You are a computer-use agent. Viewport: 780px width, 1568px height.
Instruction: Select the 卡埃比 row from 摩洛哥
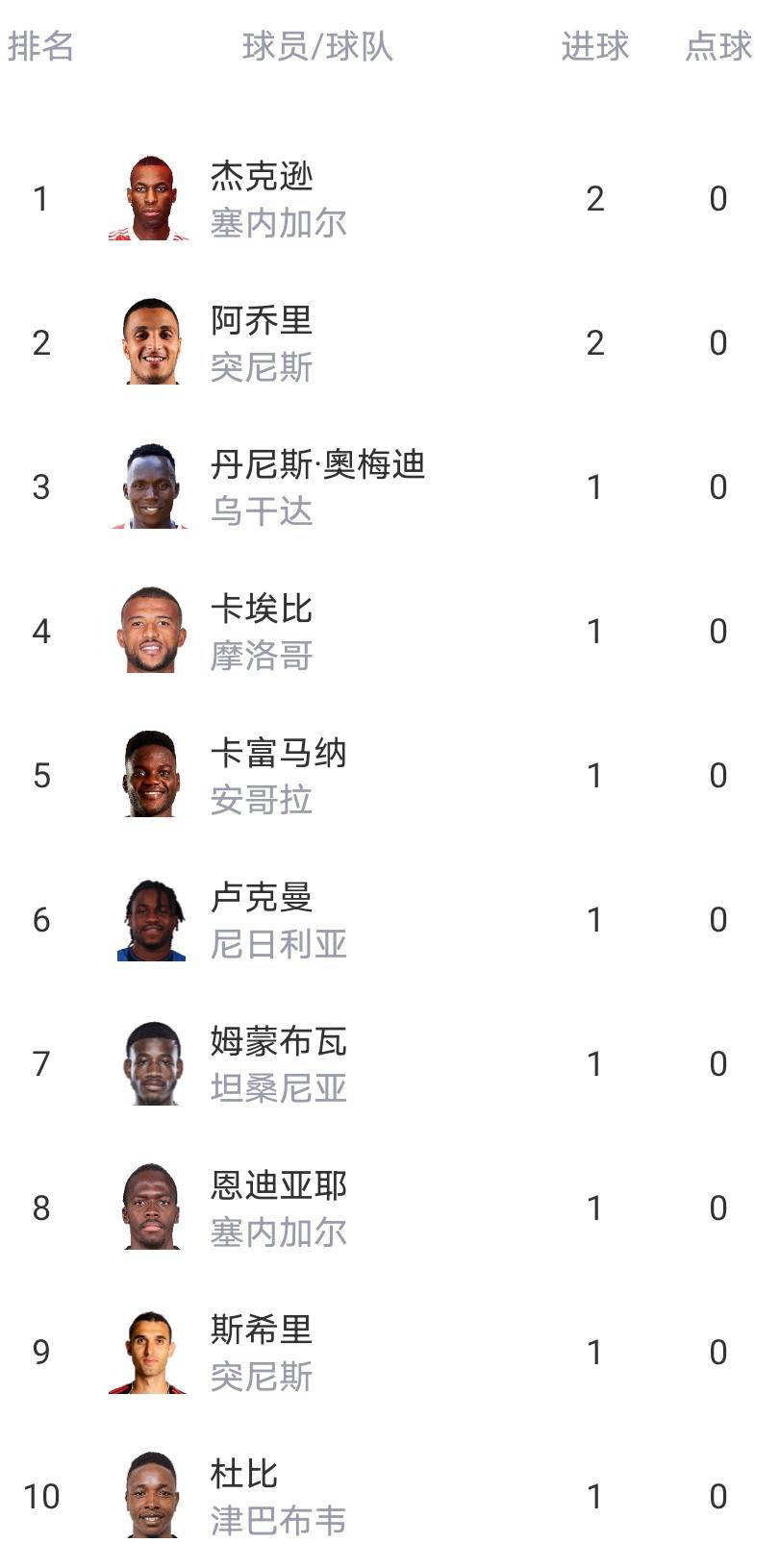coord(262,610)
